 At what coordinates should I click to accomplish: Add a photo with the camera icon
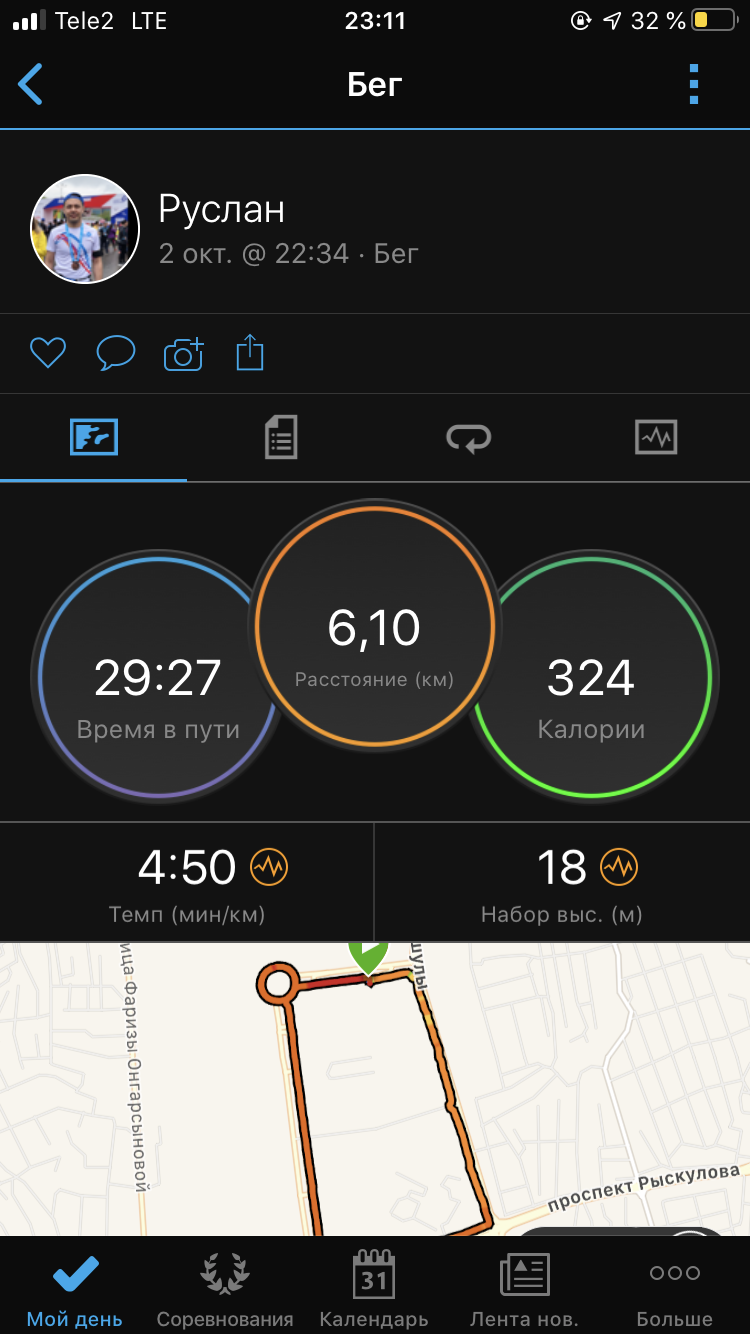(183, 354)
